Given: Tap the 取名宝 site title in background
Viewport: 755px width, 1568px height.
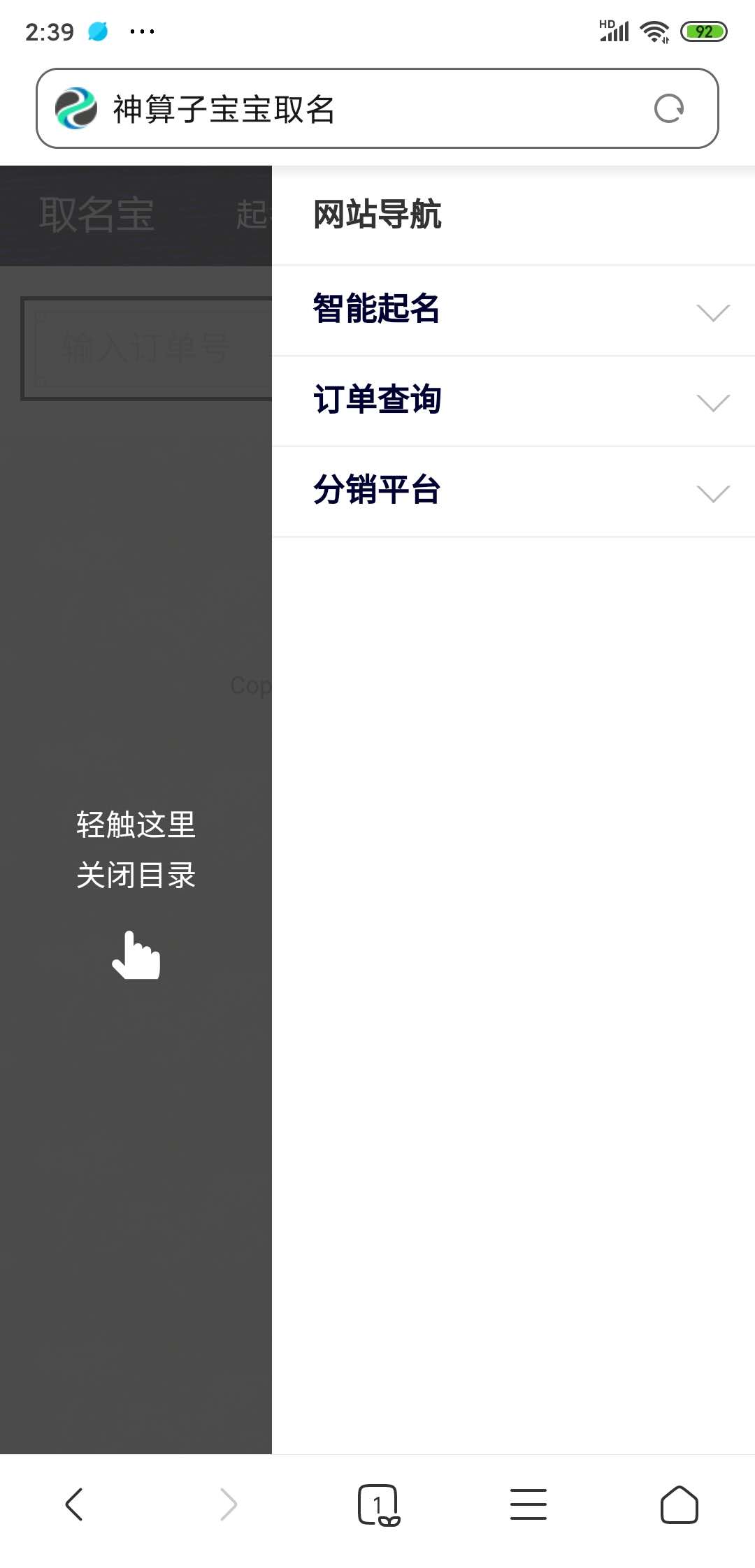Looking at the screenshot, I should tap(97, 214).
